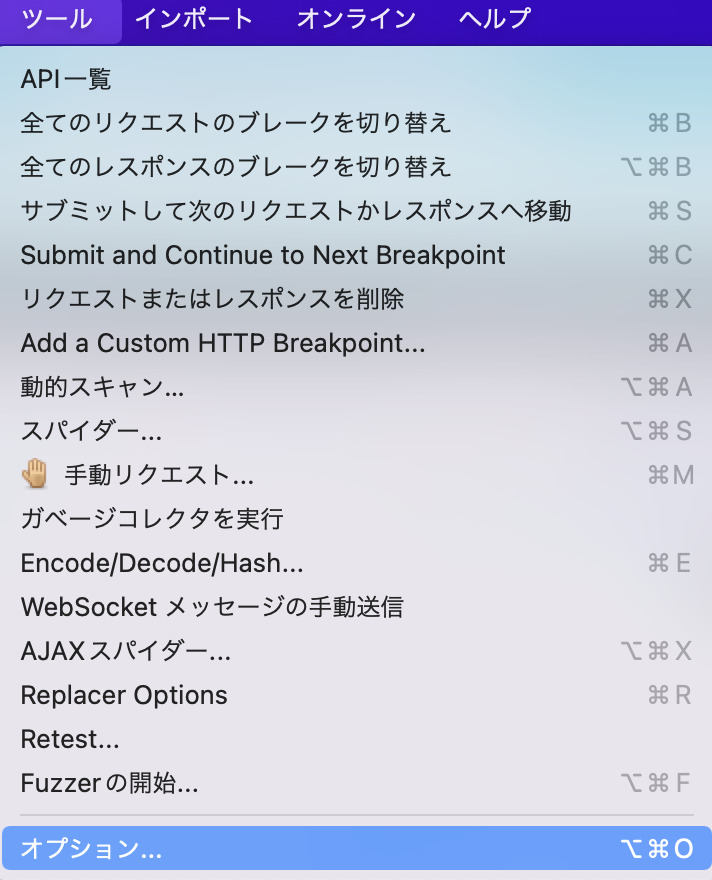Viewport: 712px width, 880px height.
Task: Run ガベージコレクタを実行
Action: pyautogui.click(x=356, y=519)
